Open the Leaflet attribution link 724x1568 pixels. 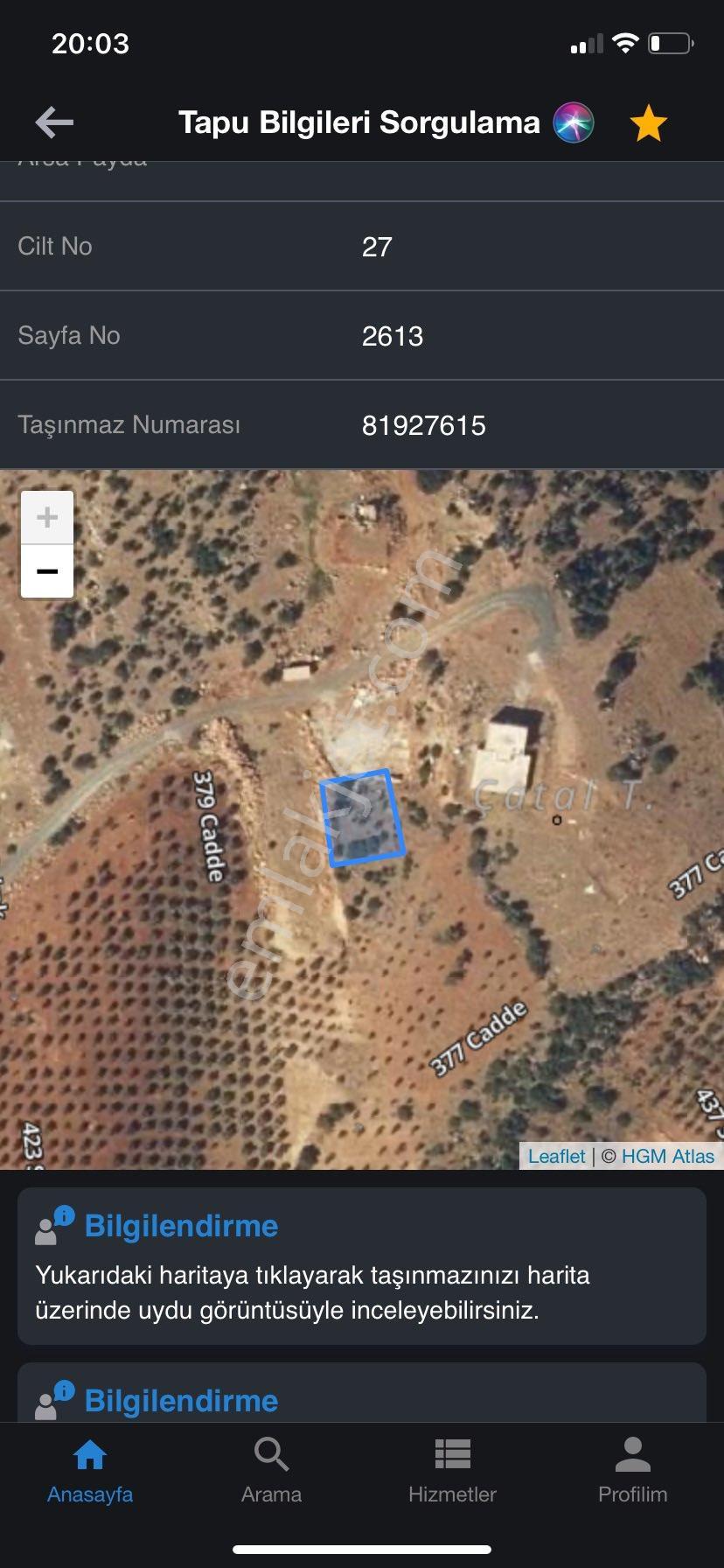tap(557, 1156)
